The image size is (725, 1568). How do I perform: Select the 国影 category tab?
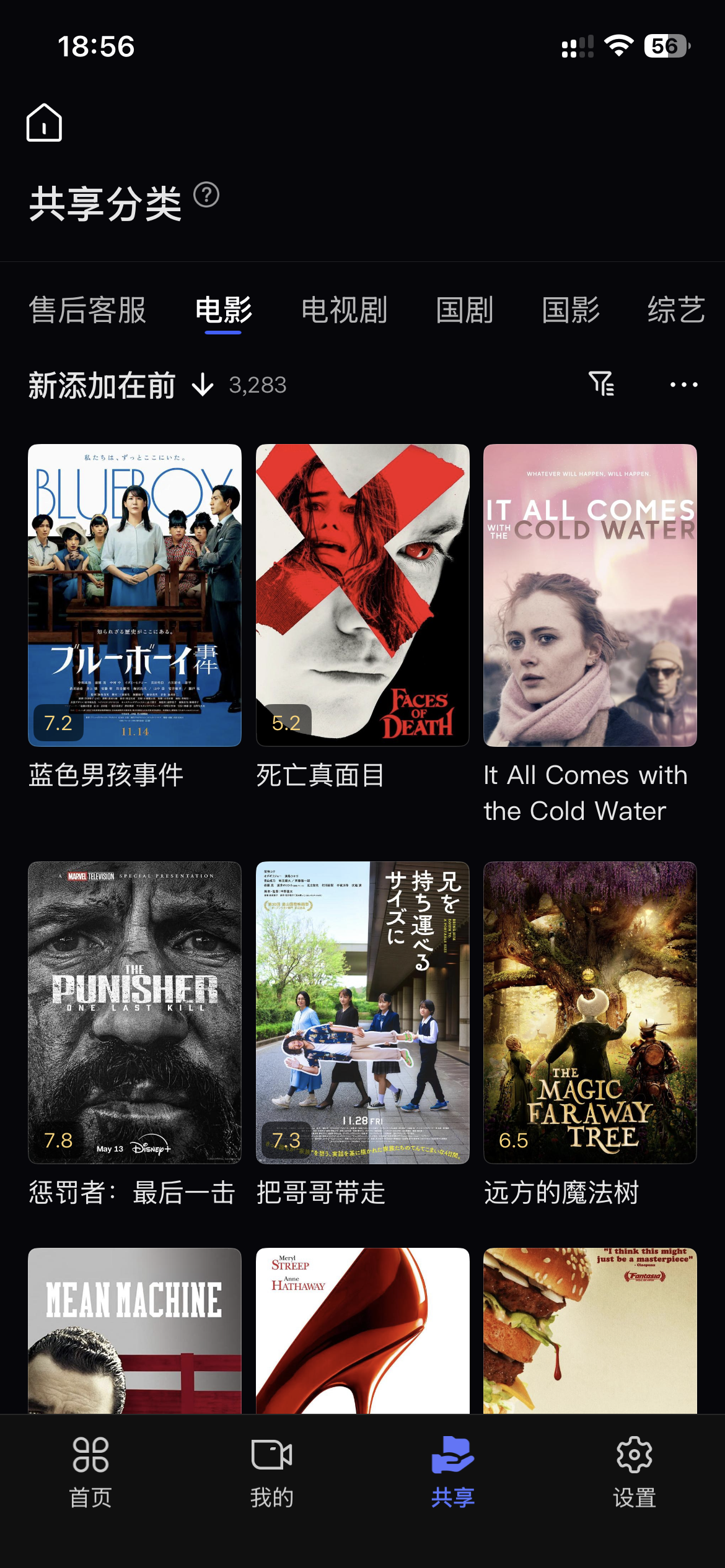pos(571,310)
